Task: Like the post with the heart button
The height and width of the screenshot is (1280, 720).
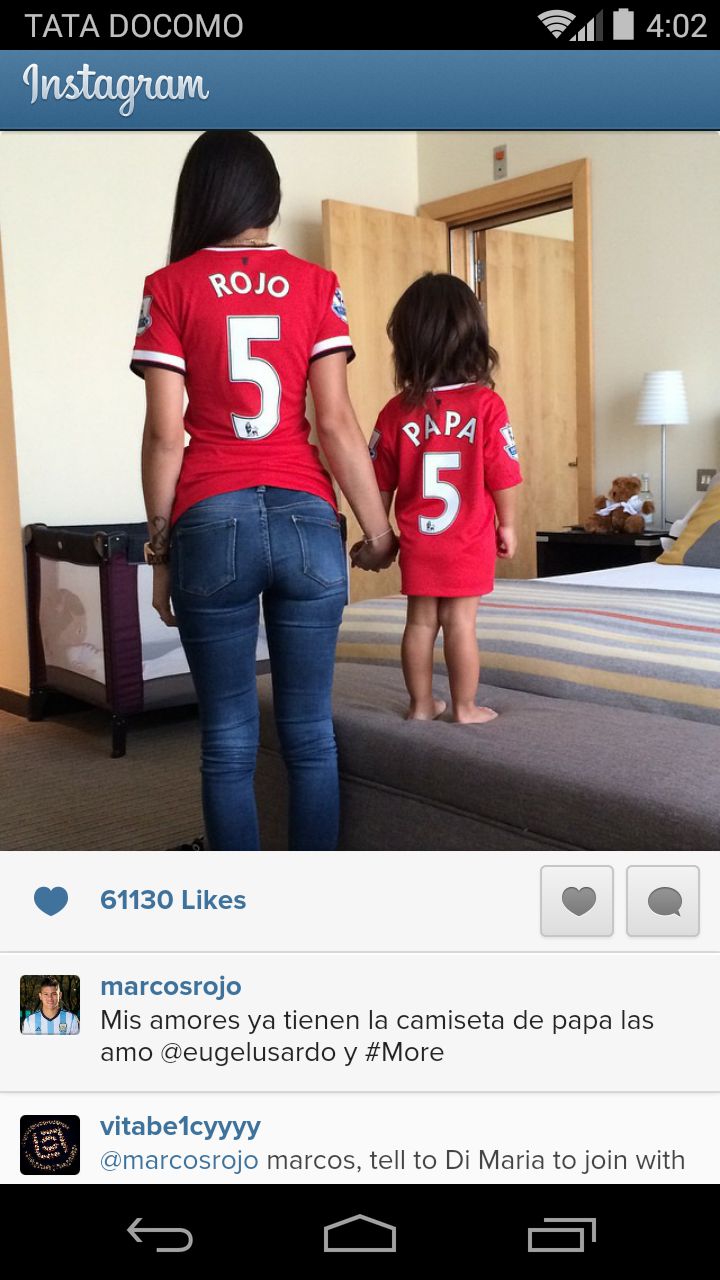Action: pyautogui.click(x=577, y=901)
